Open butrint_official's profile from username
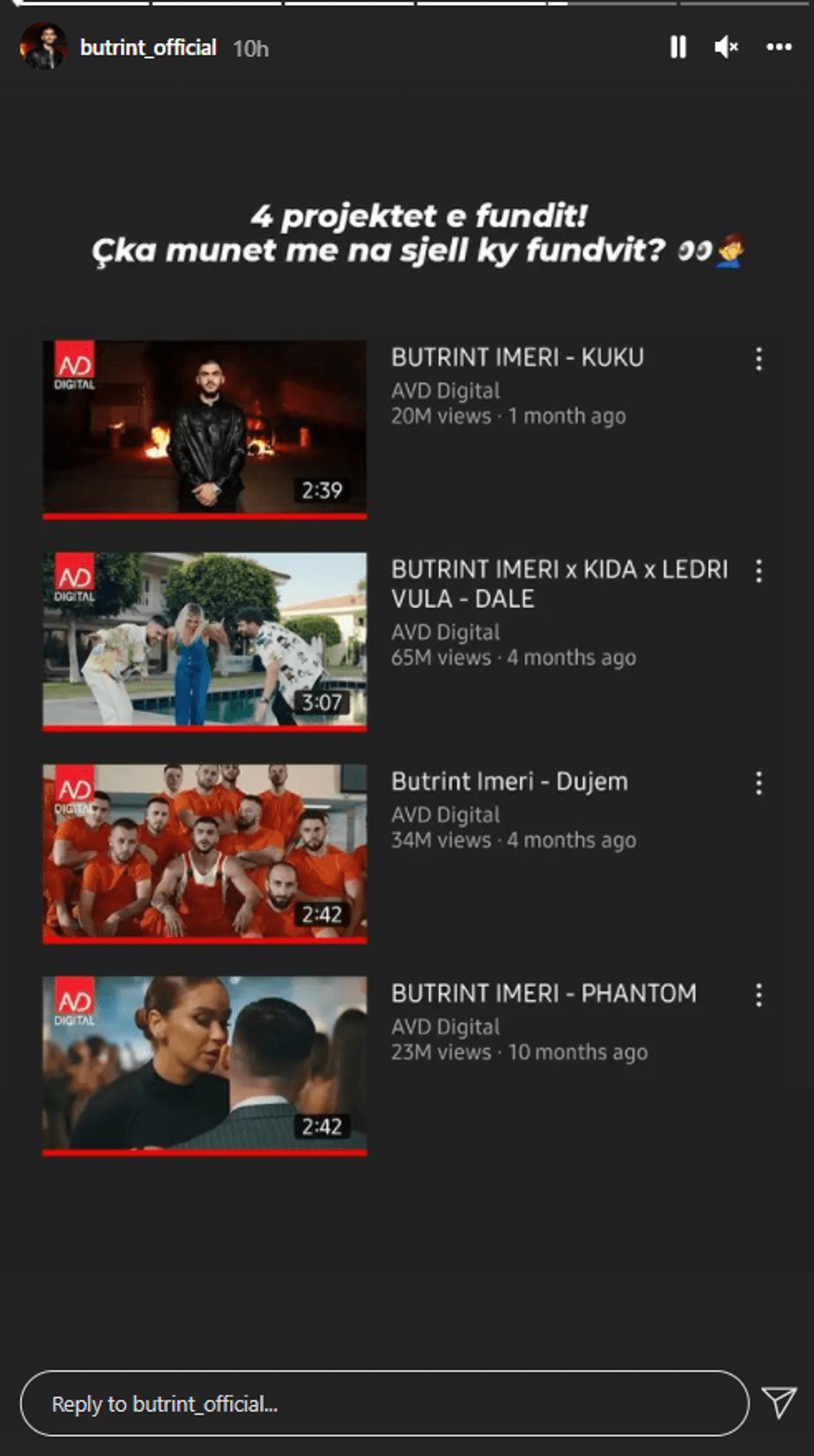Image resolution: width=814 pixels, height=1456 pixels. (148, 48)
